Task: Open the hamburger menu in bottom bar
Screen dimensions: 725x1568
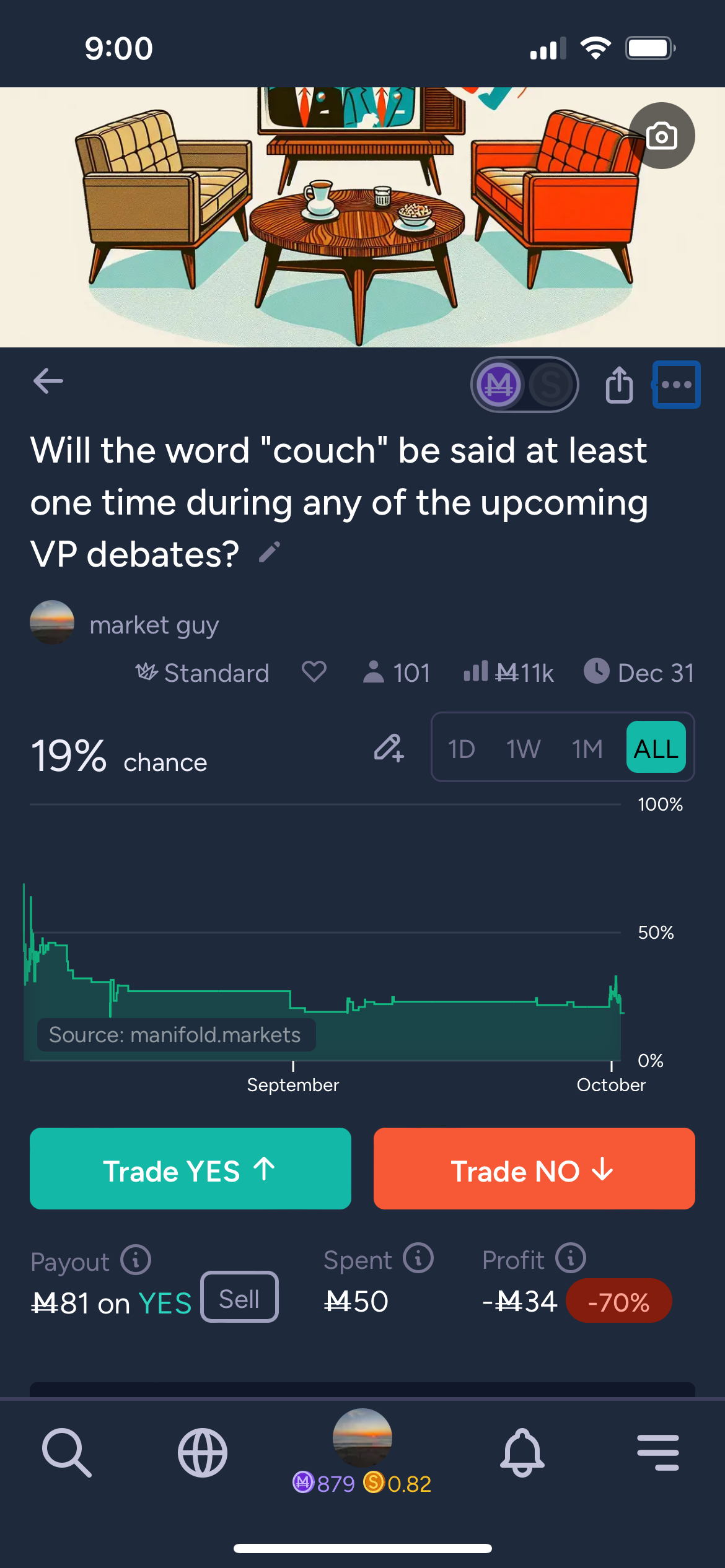Action: (658, 1453)
